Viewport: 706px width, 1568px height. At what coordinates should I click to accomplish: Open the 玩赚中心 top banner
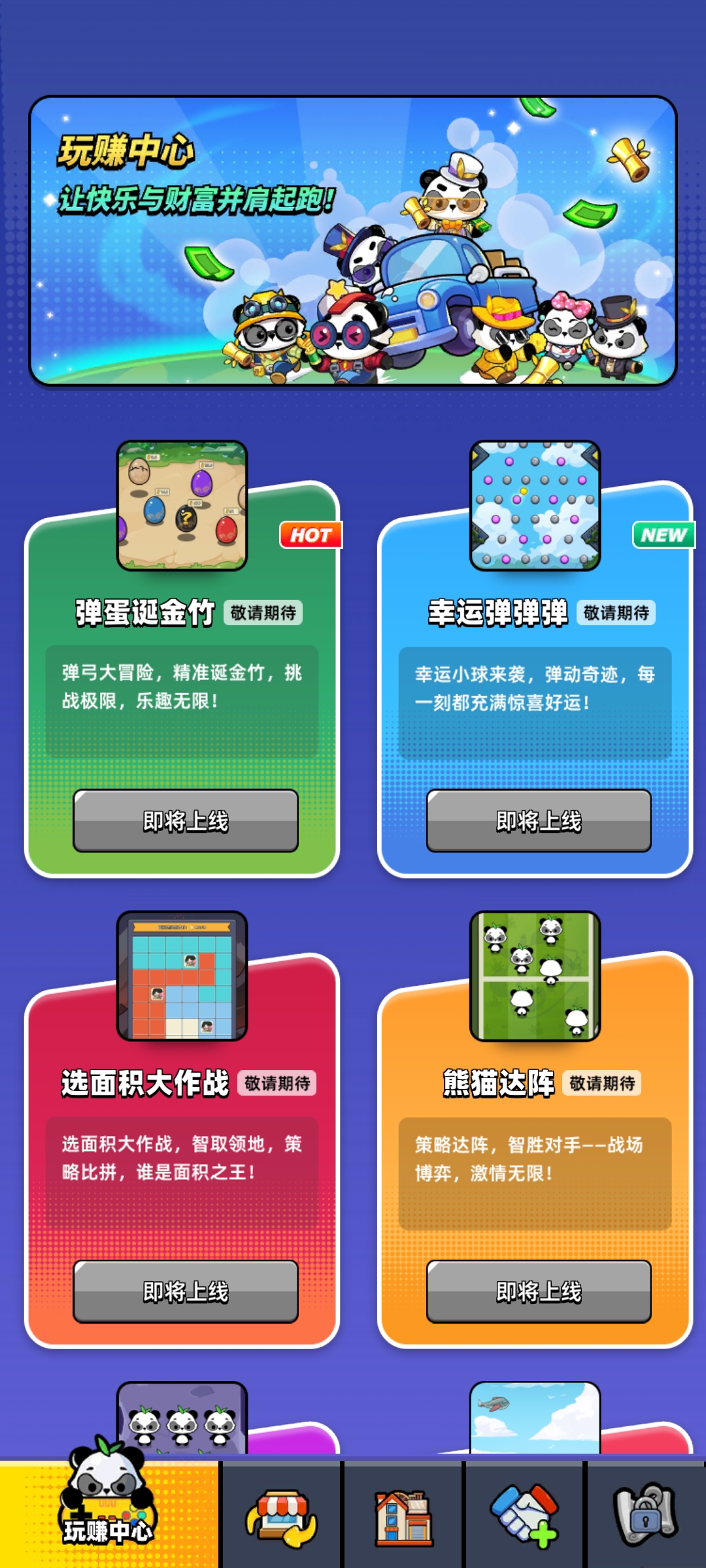click(353, 240)
